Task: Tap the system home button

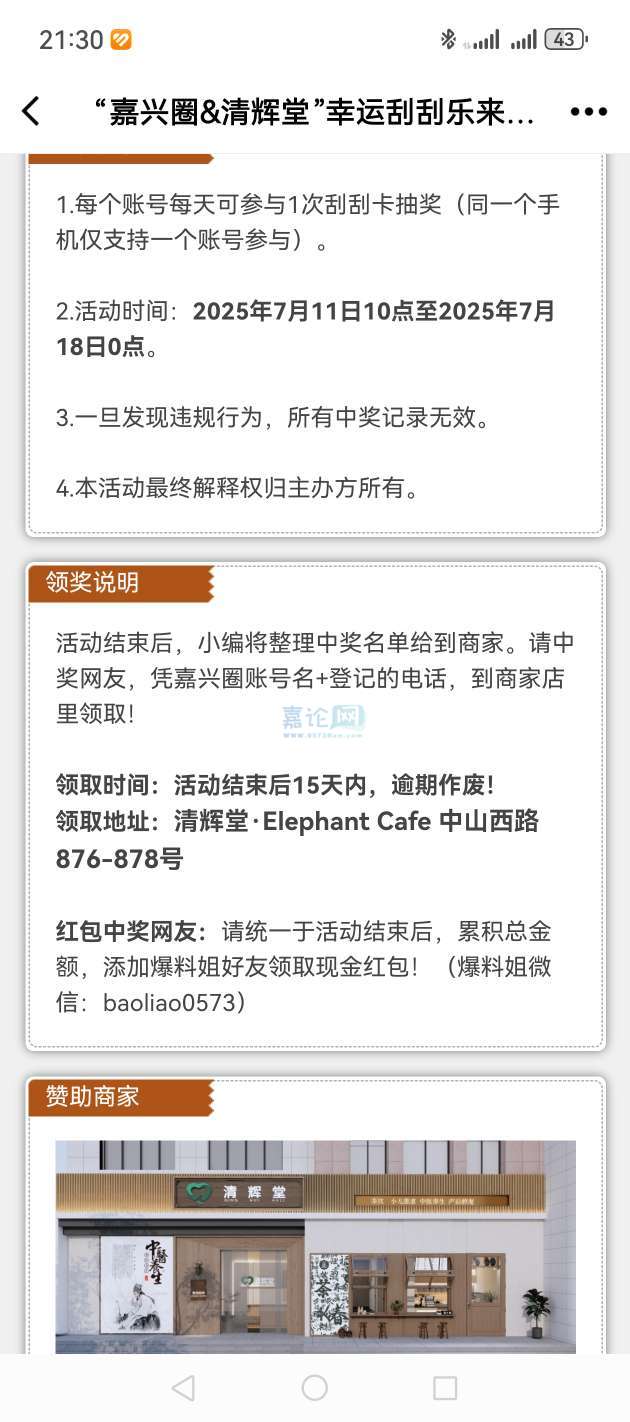Action: (315, 1387)
